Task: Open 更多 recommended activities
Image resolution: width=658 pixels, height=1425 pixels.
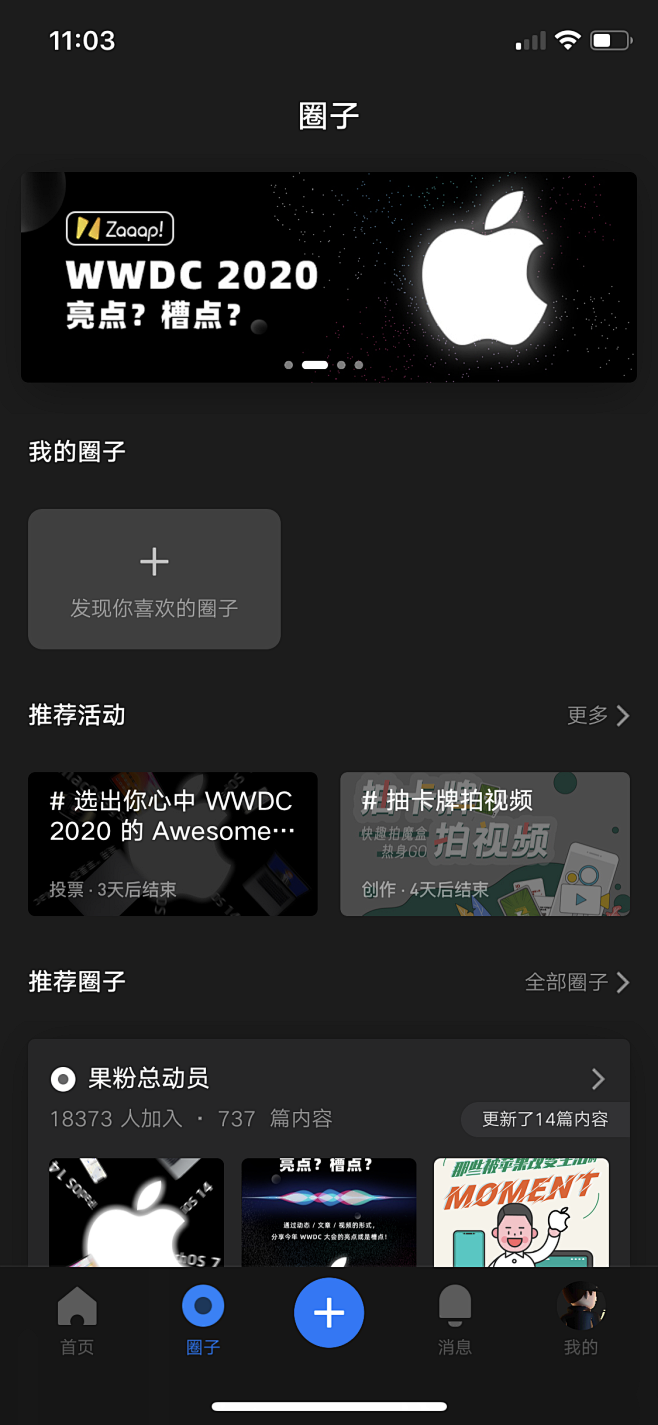Action: click(x=598, y=715)
